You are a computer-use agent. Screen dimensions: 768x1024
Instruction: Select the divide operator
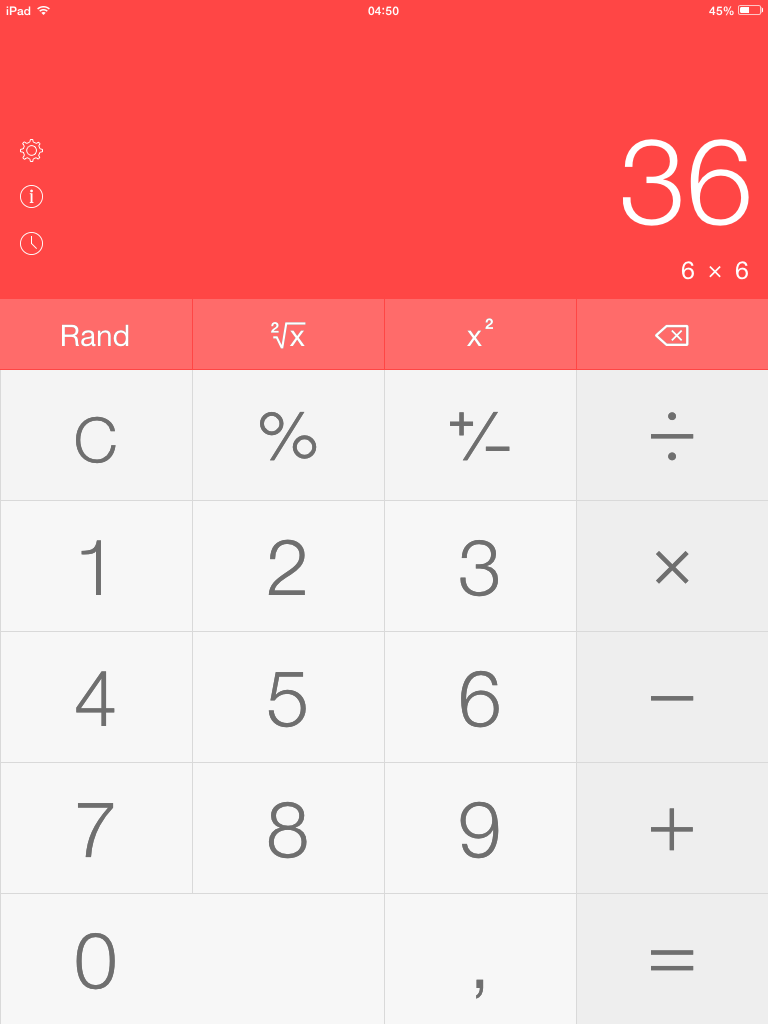click(672, 437)
